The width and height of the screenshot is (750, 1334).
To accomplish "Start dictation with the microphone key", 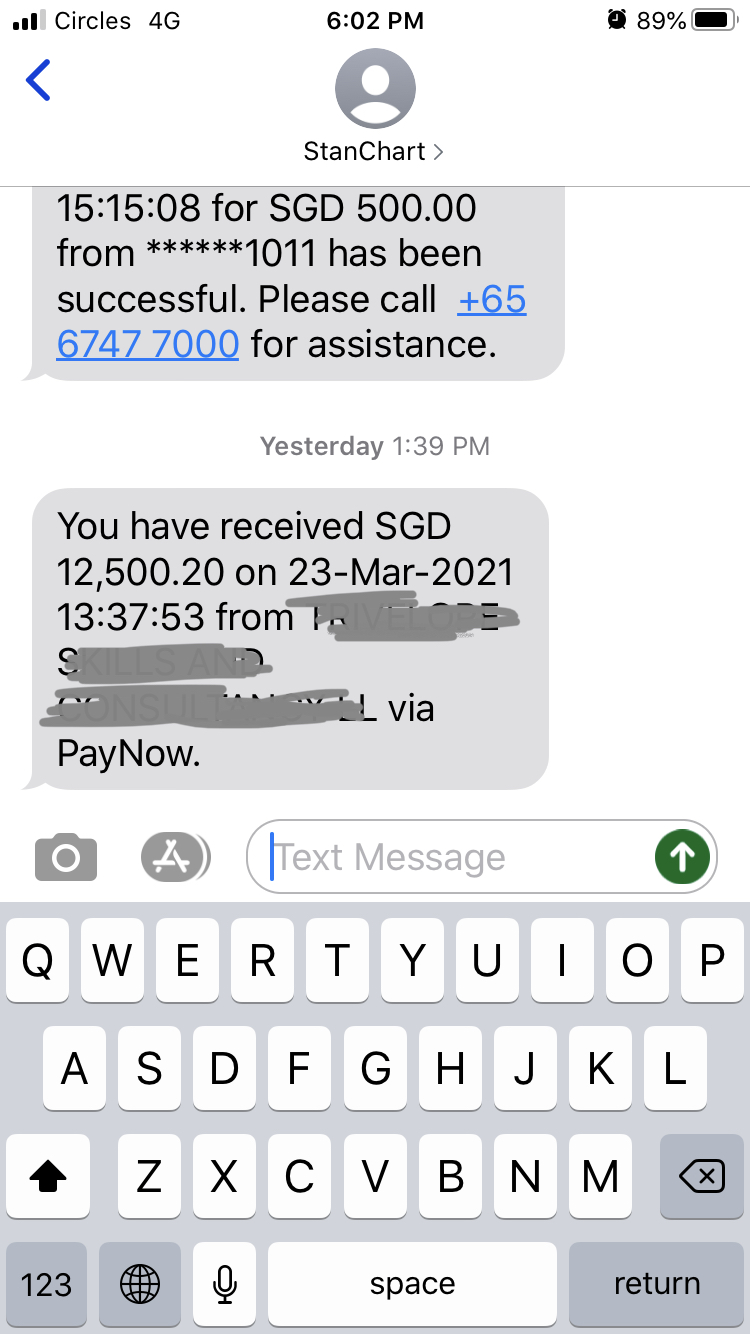I will click(225, 1284).
